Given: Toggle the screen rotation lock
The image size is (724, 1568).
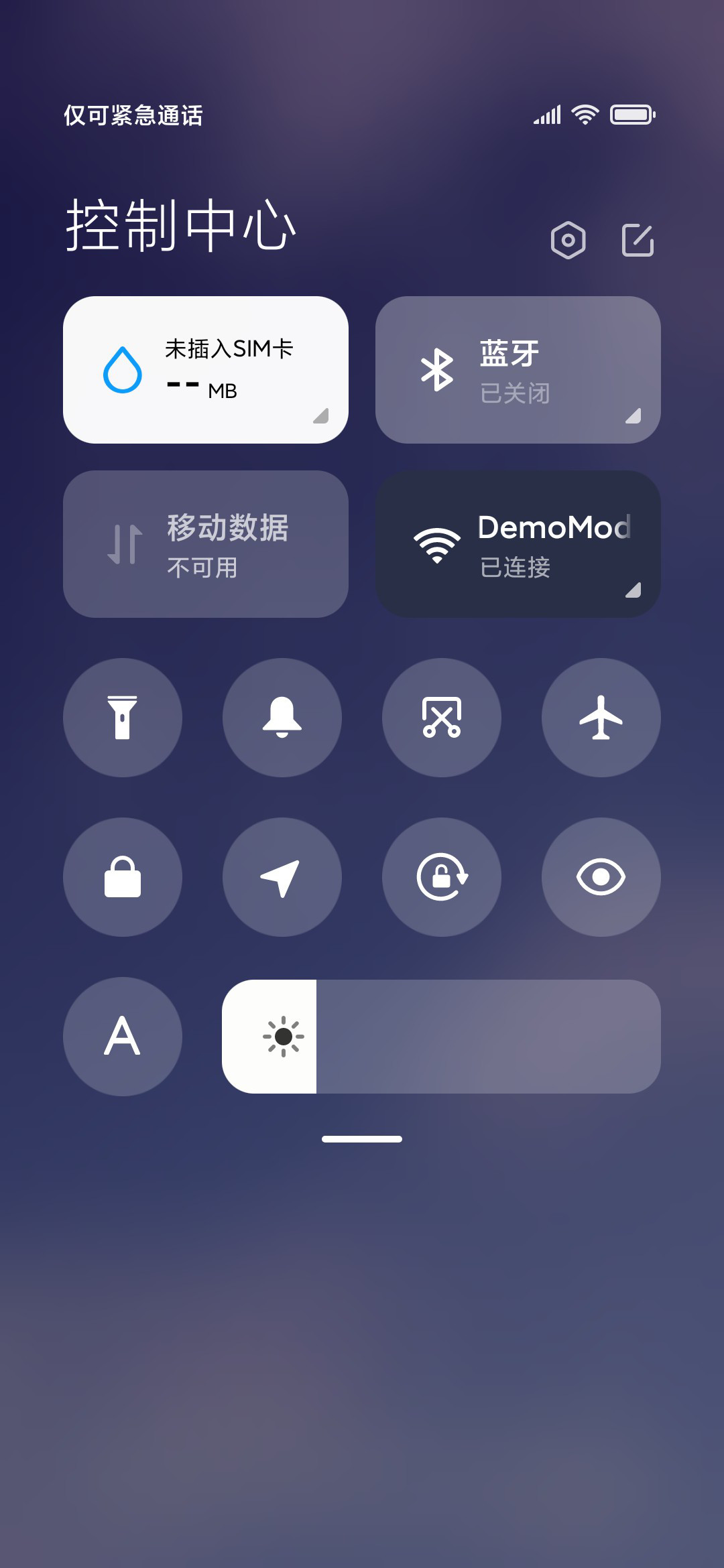Looking at the screenshot, I should coord(442,877).
